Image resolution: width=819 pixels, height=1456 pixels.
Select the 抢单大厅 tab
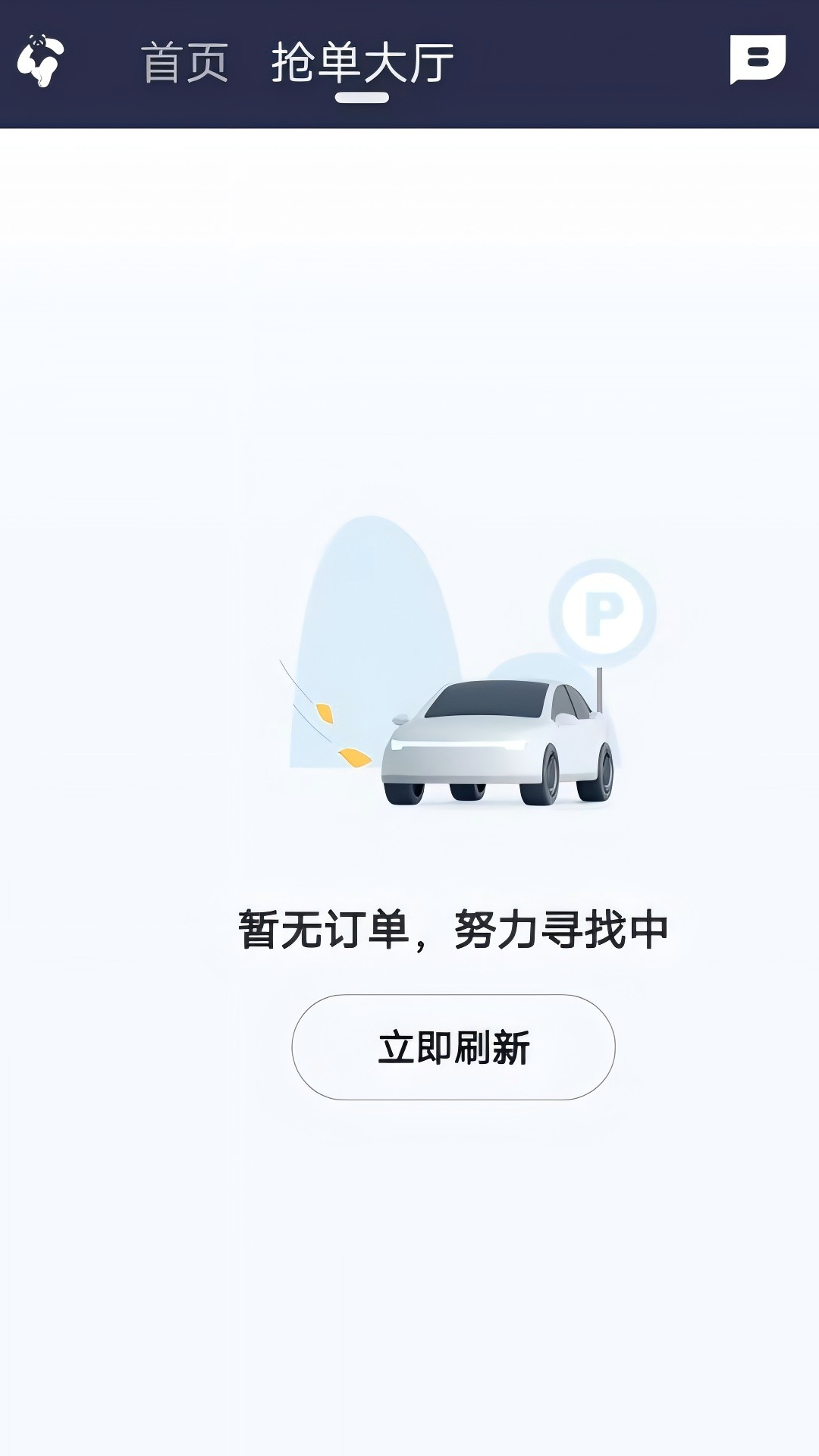(362, 64)
